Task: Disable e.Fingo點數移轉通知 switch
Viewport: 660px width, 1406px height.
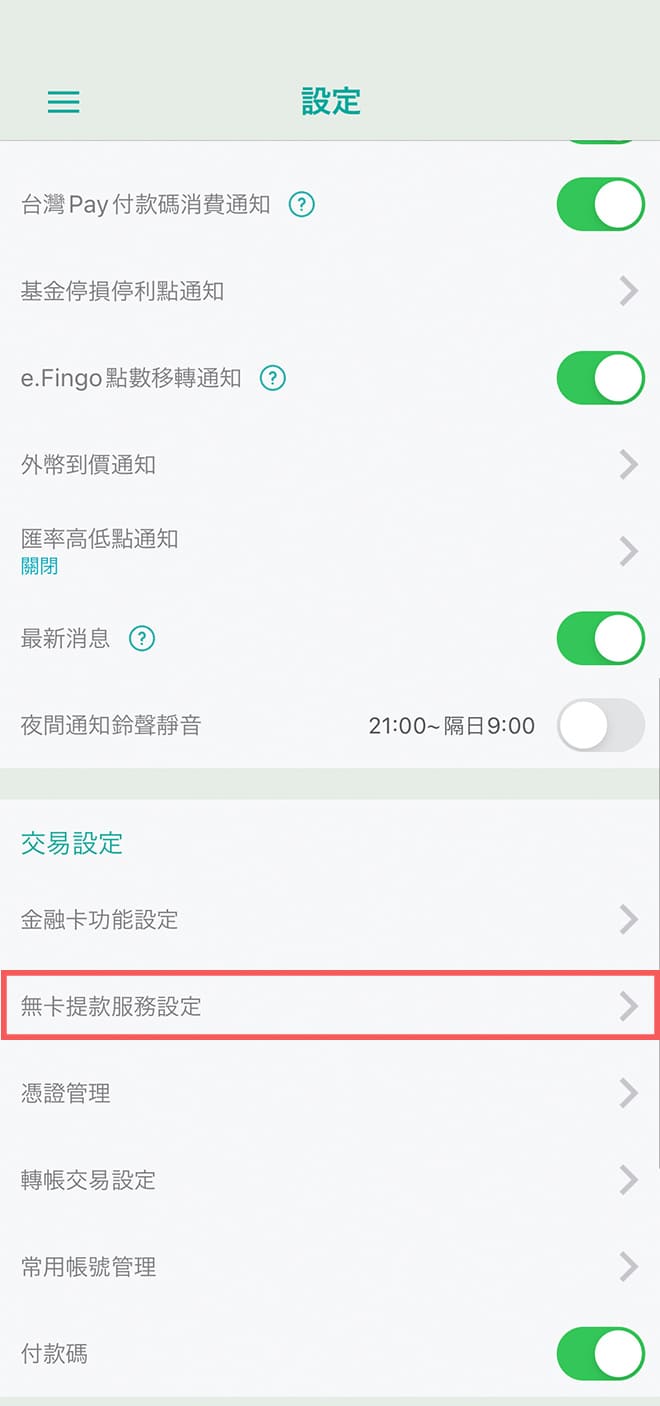Action: [x=600, y=378]
